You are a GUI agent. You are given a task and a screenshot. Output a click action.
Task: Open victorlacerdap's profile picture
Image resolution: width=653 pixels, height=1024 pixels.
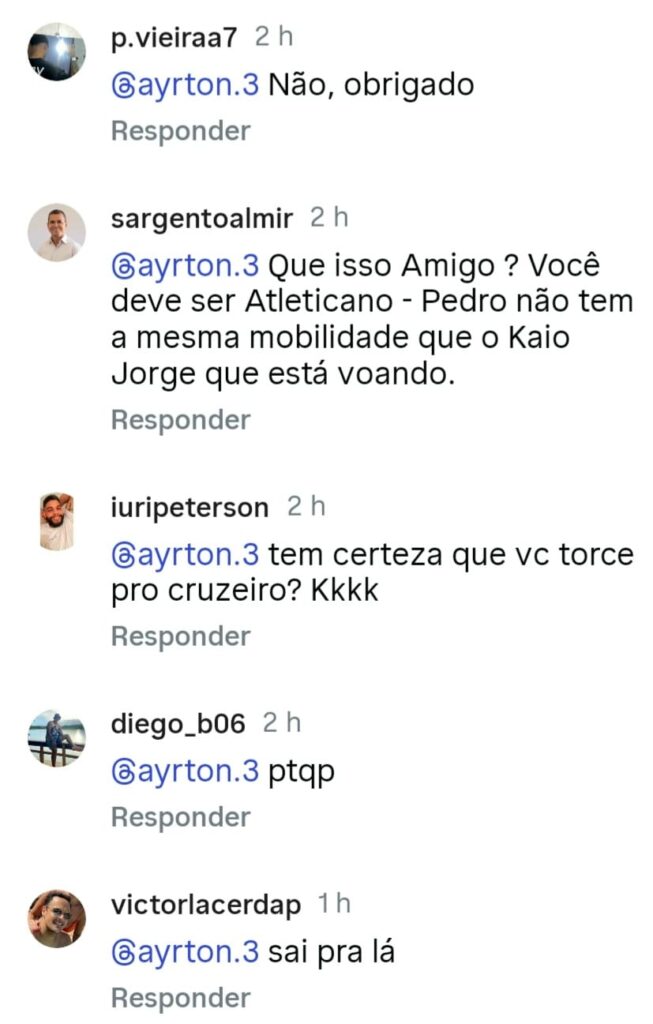point(56,918)
